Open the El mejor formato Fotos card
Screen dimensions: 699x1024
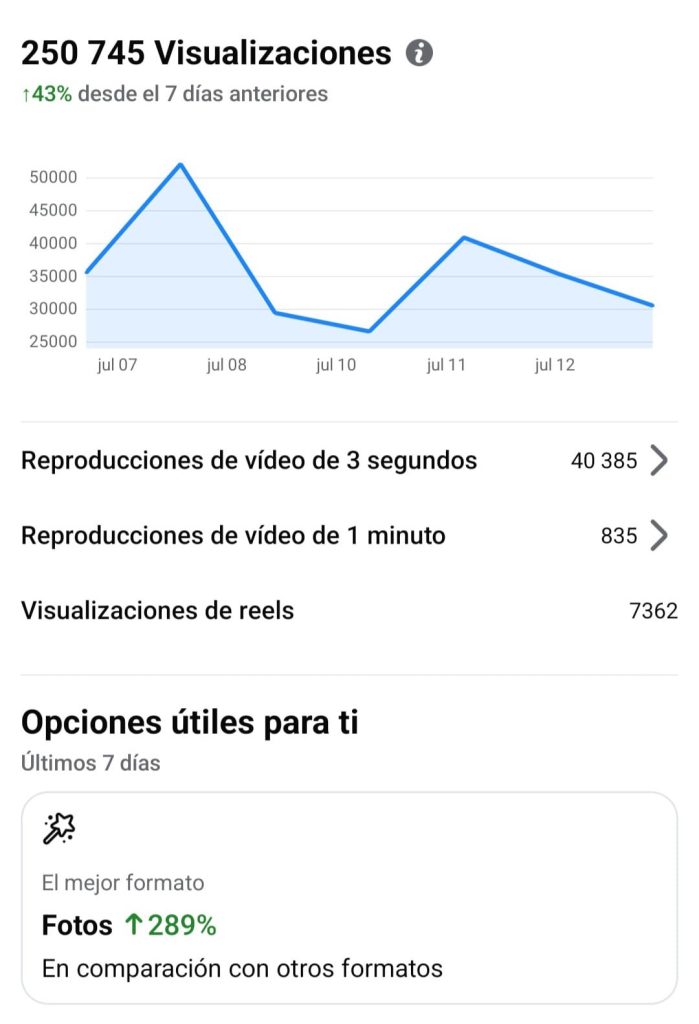click(x=349, y=898)
